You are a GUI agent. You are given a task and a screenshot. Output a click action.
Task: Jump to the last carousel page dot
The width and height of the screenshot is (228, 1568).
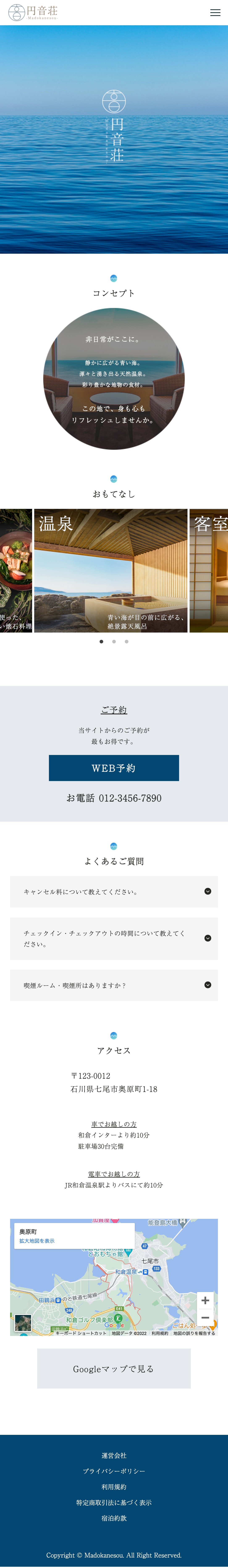tap(126, 642)
